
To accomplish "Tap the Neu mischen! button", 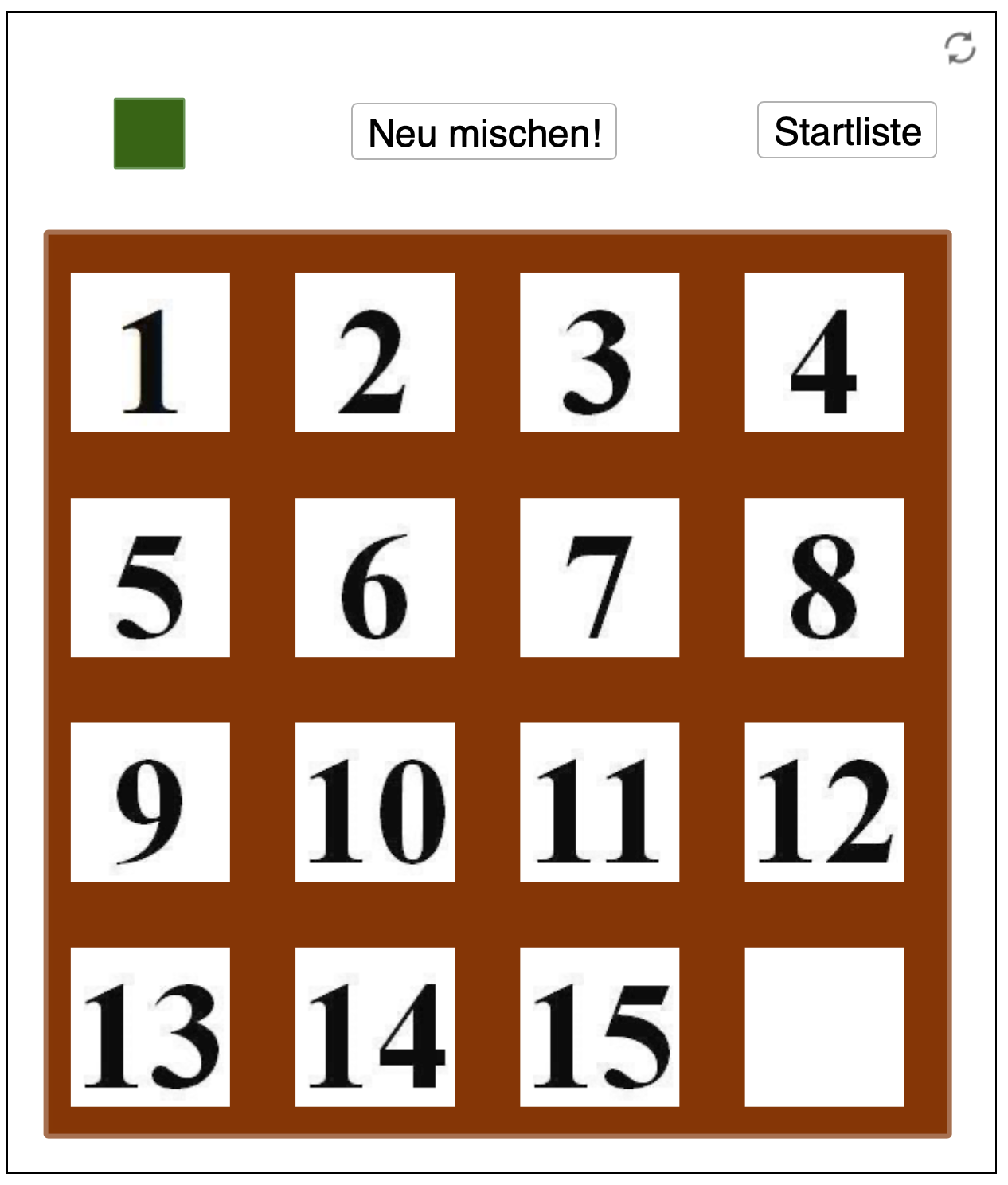I will [483, 132].
